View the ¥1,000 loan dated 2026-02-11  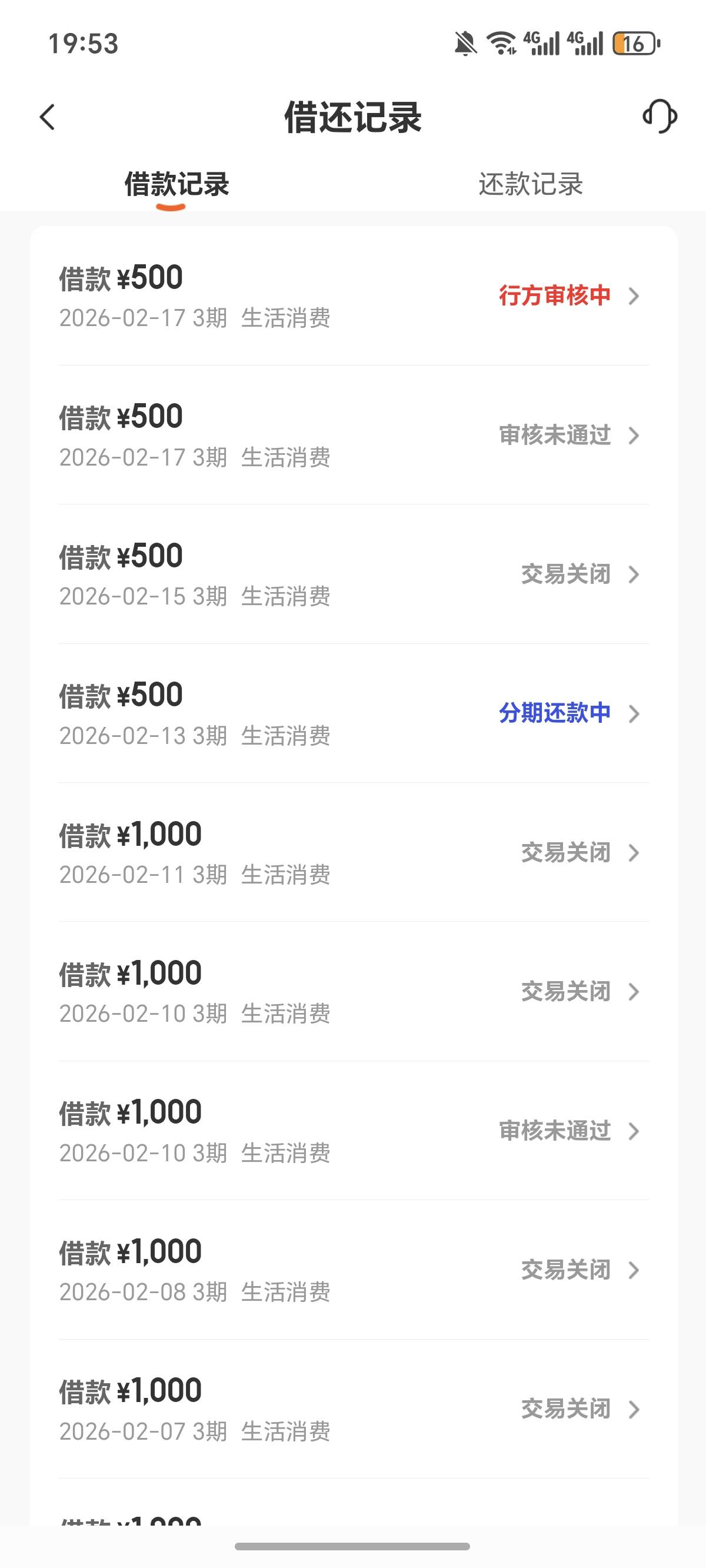pos(354,852)
